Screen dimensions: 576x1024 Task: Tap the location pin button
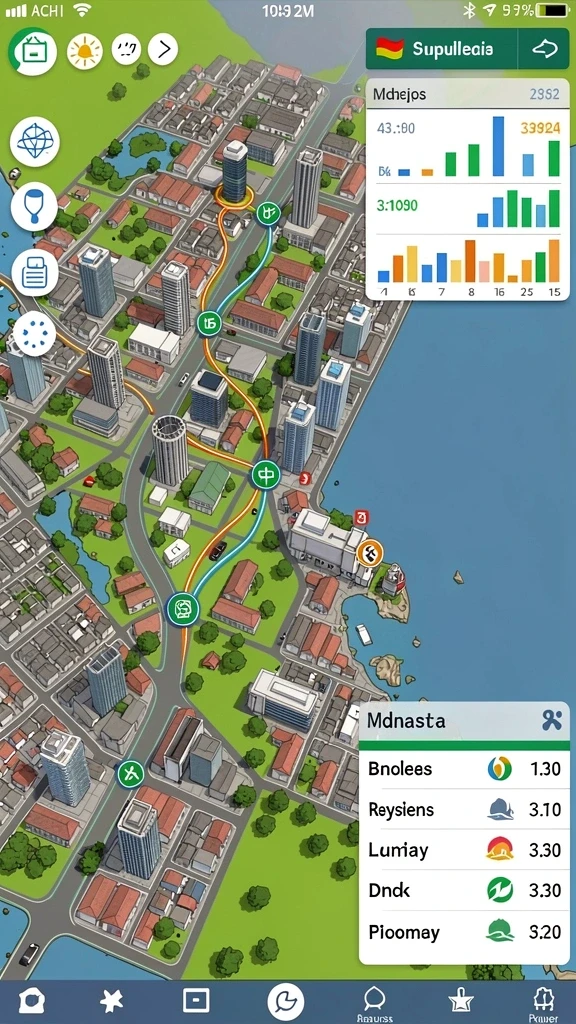pos(35,206)
